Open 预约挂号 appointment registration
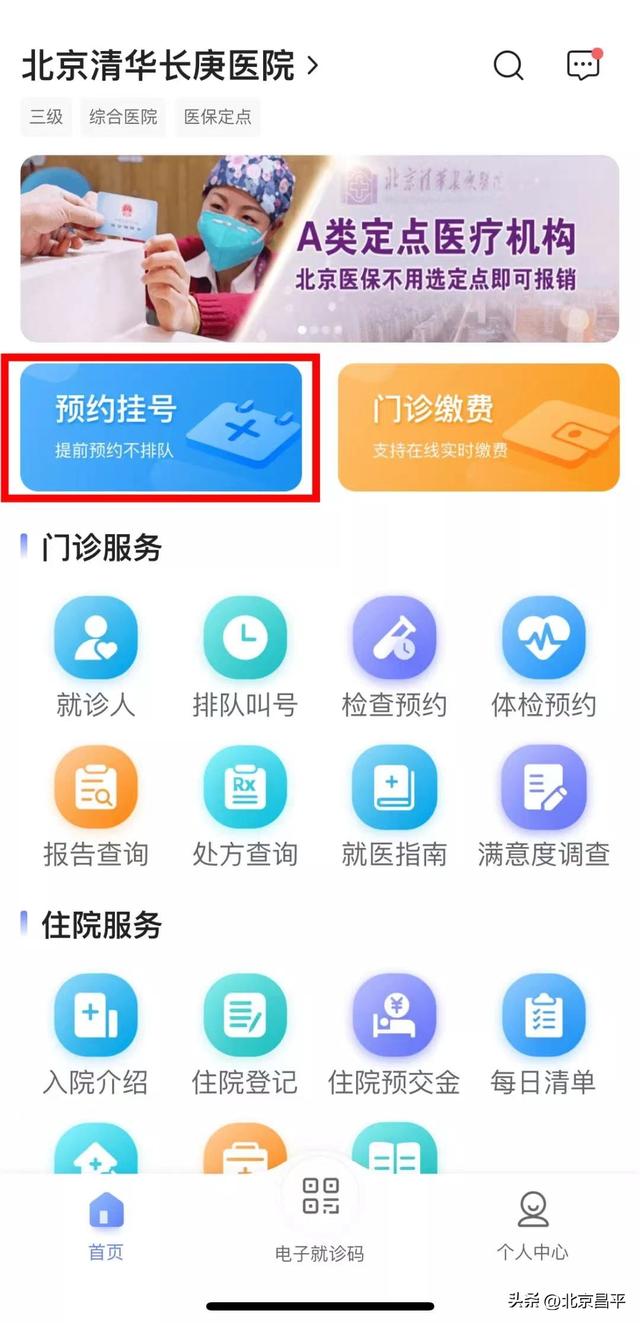Image resolution: width=640 pixels, height=1323 pixels. click(161, 427)
